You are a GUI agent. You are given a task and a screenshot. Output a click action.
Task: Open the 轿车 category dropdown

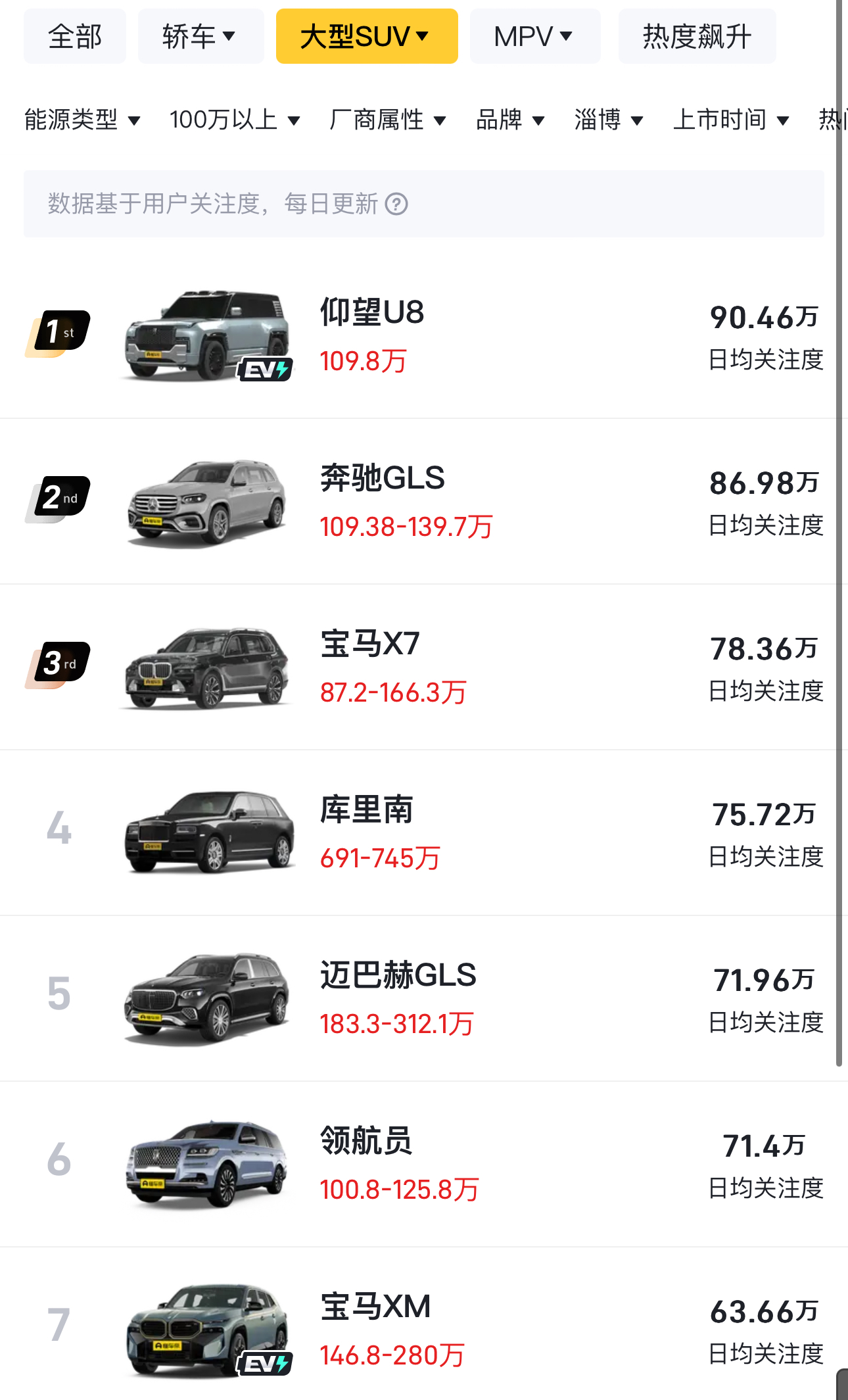point(200,36)
